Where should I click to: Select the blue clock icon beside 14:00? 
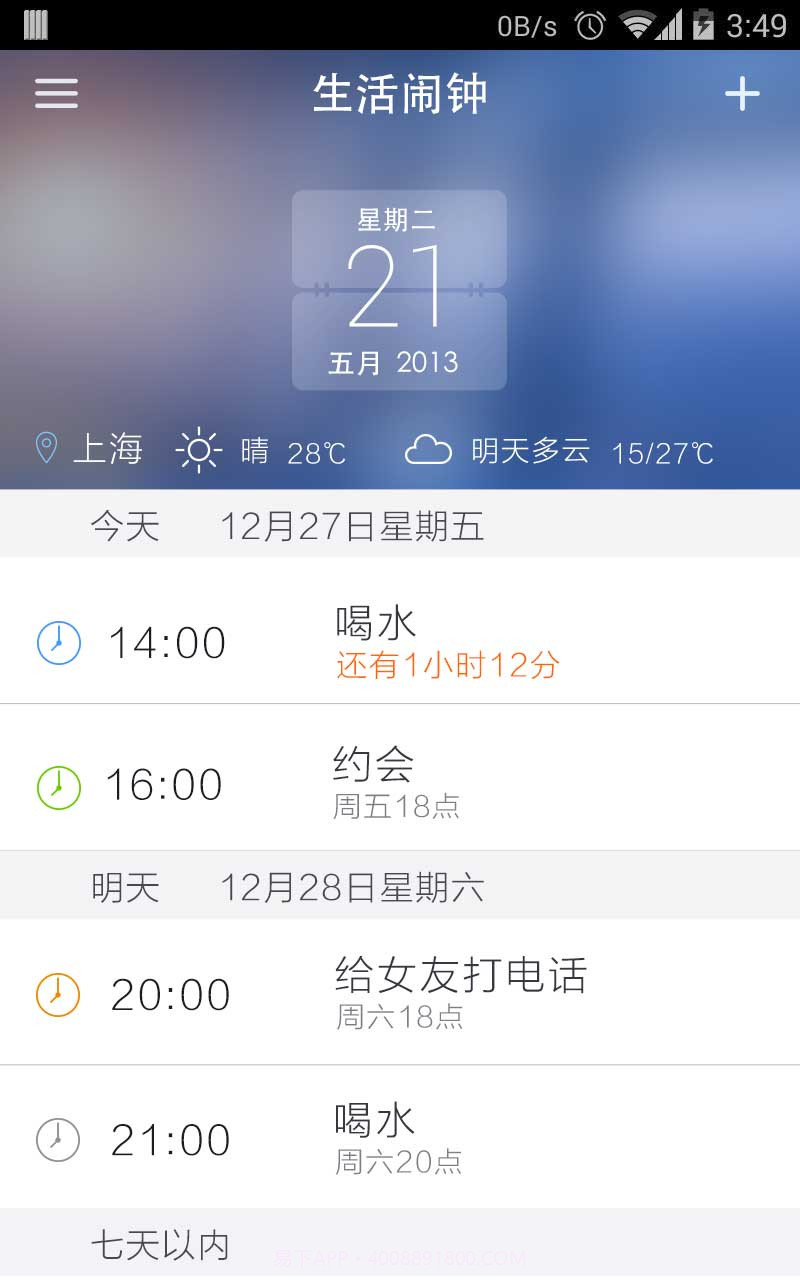point(58,641)
